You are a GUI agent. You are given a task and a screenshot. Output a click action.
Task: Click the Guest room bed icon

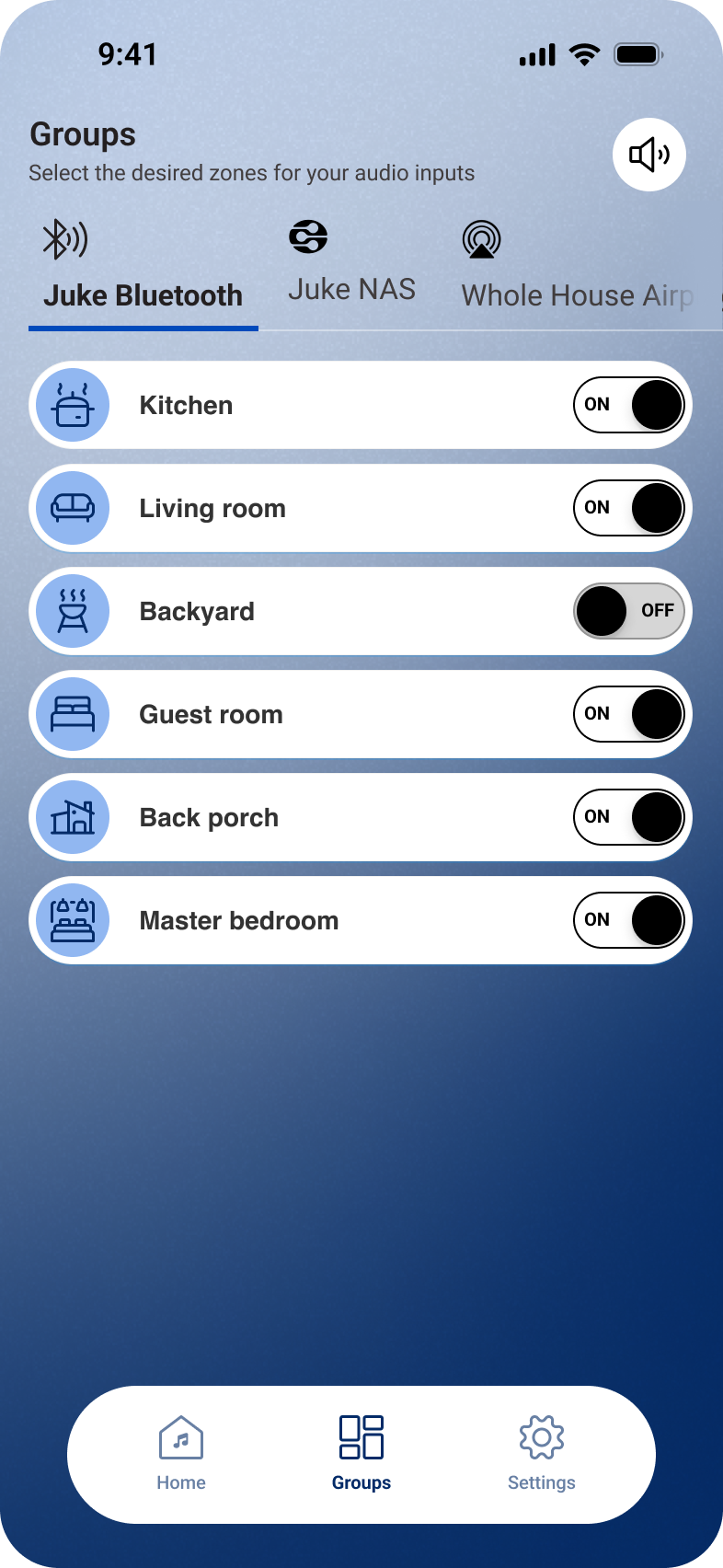pos(72,713)
